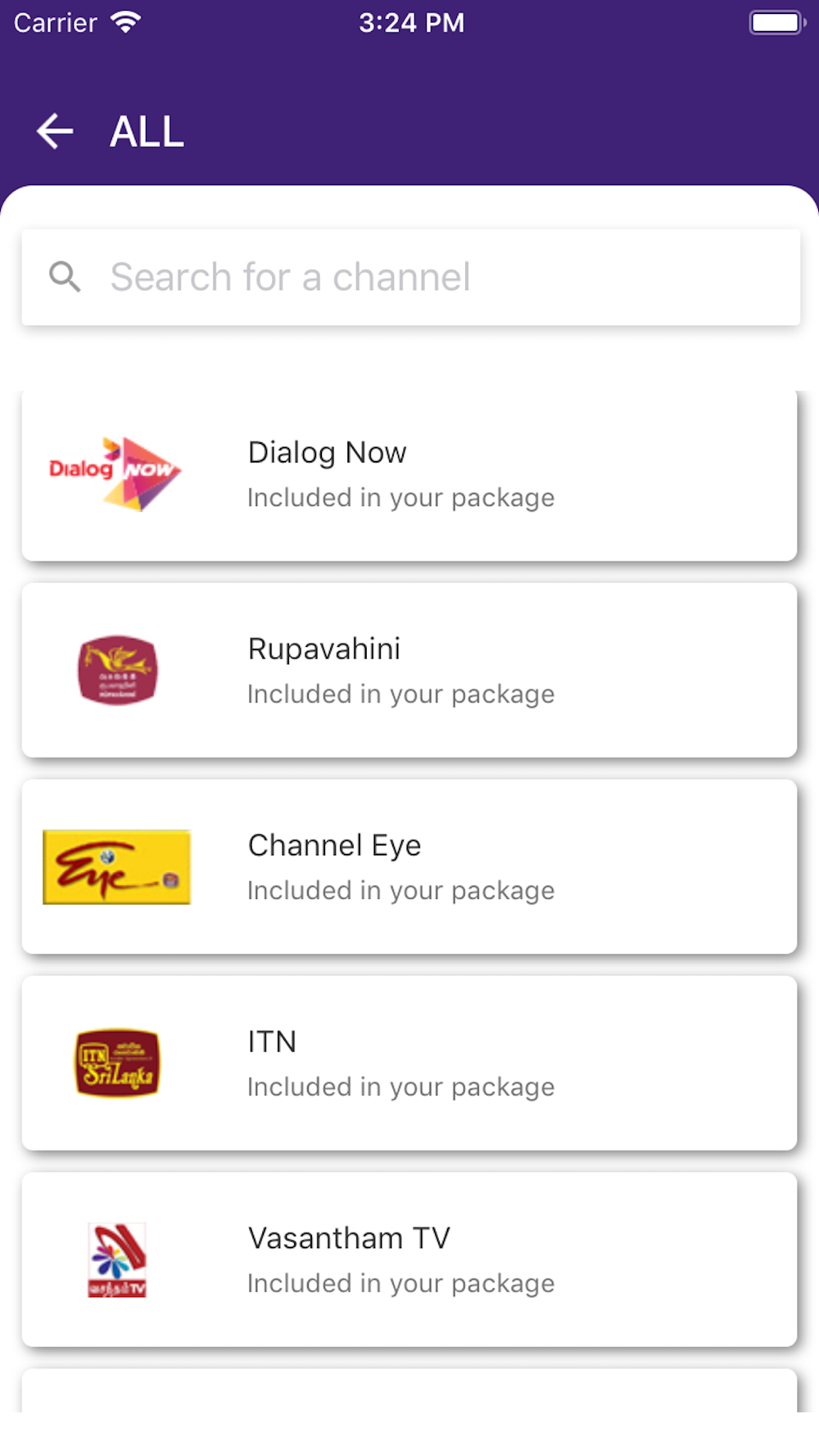Go back using the arrow

[x=56, y=131]
